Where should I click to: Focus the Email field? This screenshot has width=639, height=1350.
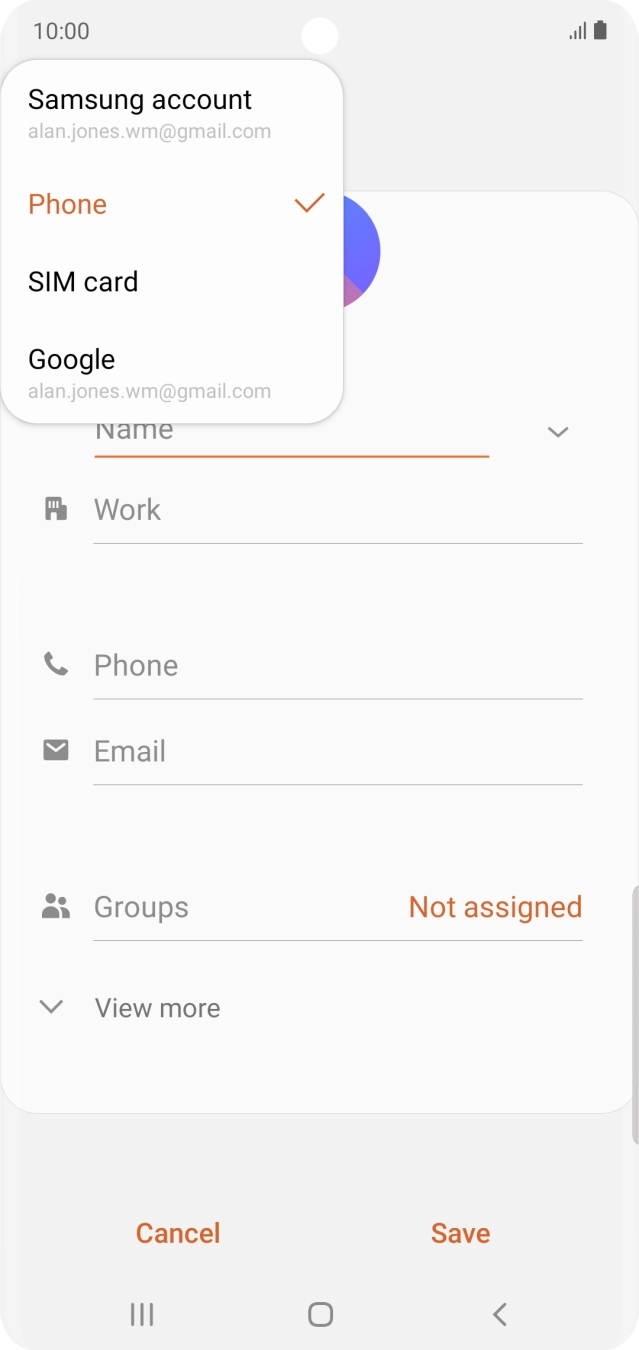click(x=338, y=752)
